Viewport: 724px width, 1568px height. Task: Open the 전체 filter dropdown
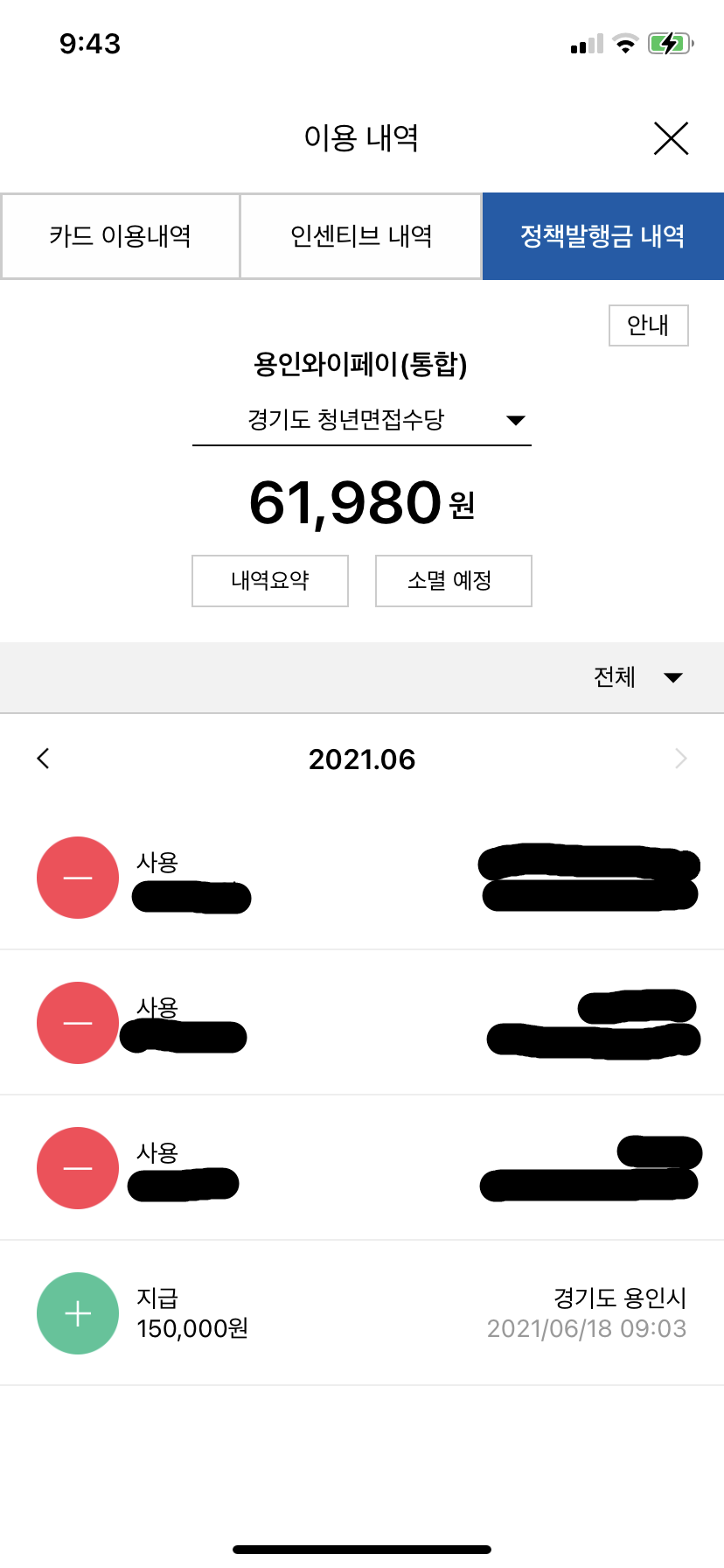tap(638, 677)
